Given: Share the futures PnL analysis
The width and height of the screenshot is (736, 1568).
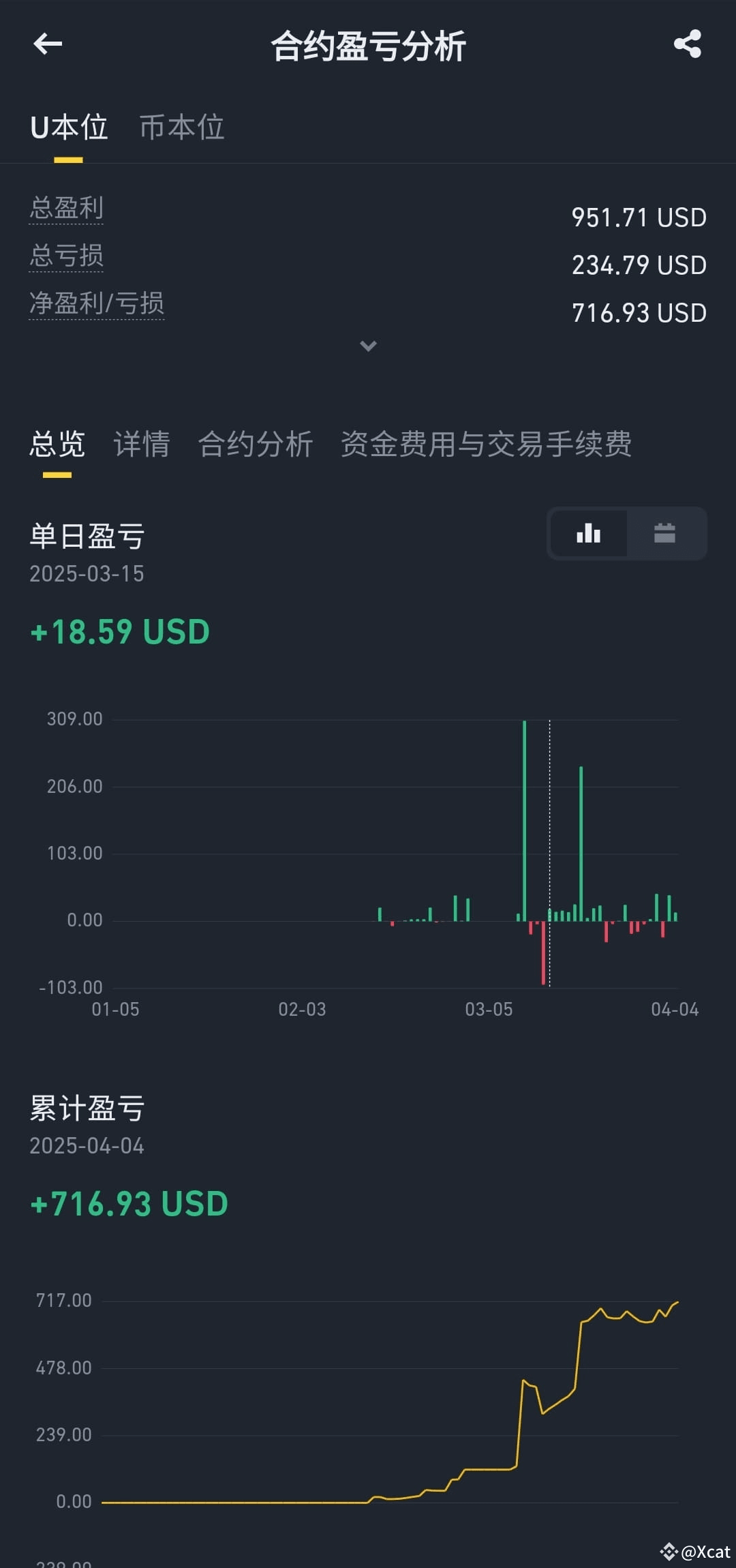Looking at the screenshot, I should pos(687,44).
